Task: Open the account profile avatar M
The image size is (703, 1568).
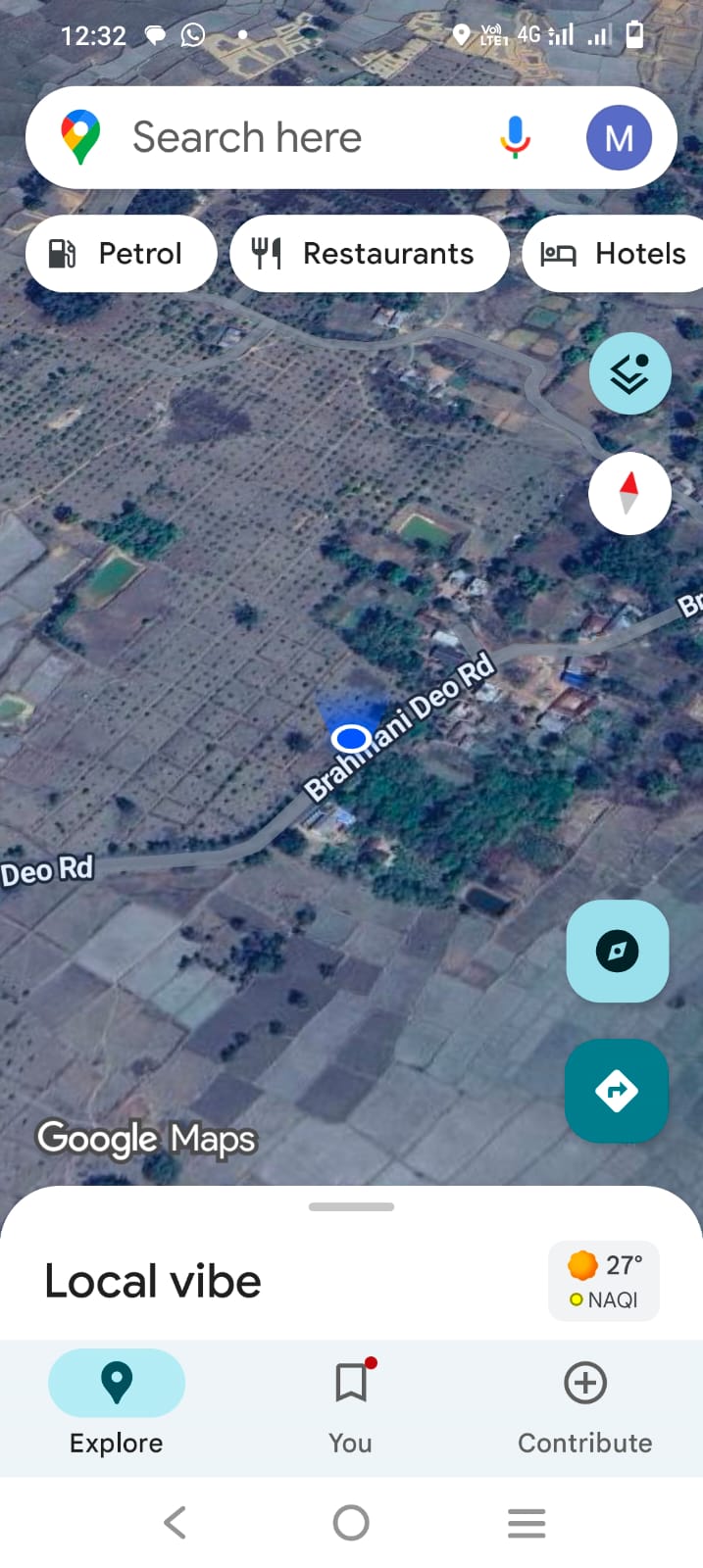Action: point(619,138)
